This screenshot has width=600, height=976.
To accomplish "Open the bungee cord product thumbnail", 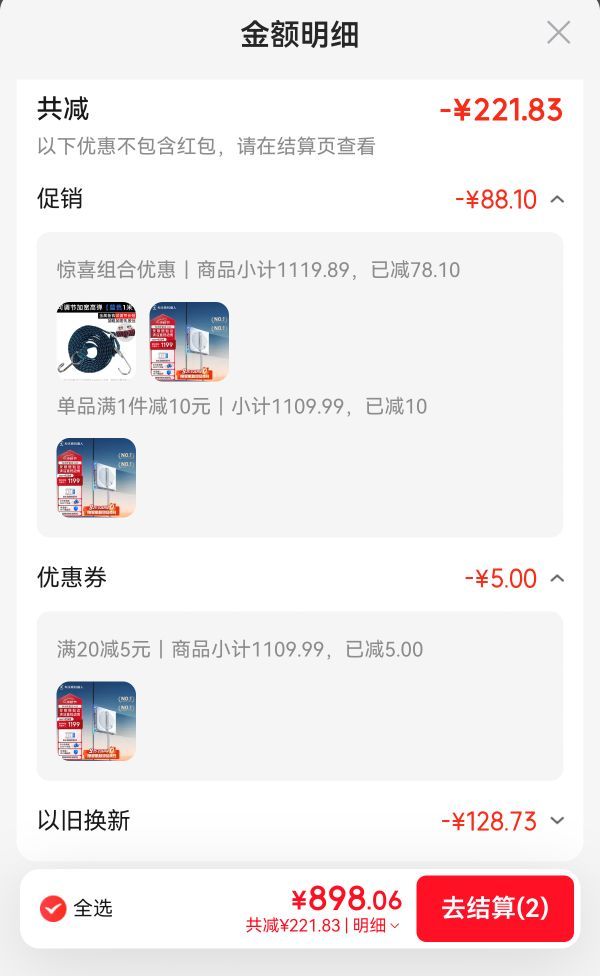I will (96, 341).
